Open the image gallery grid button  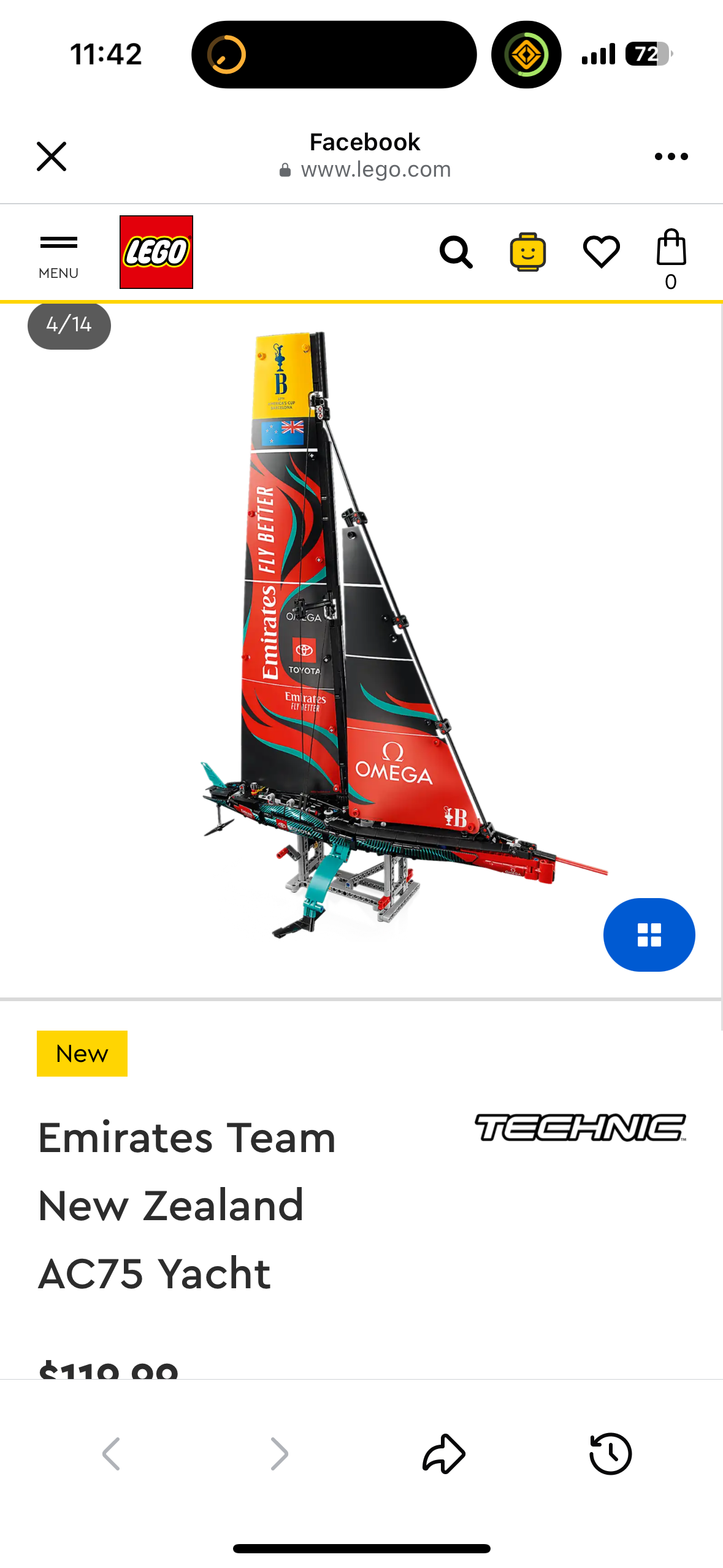pos(649,934)
